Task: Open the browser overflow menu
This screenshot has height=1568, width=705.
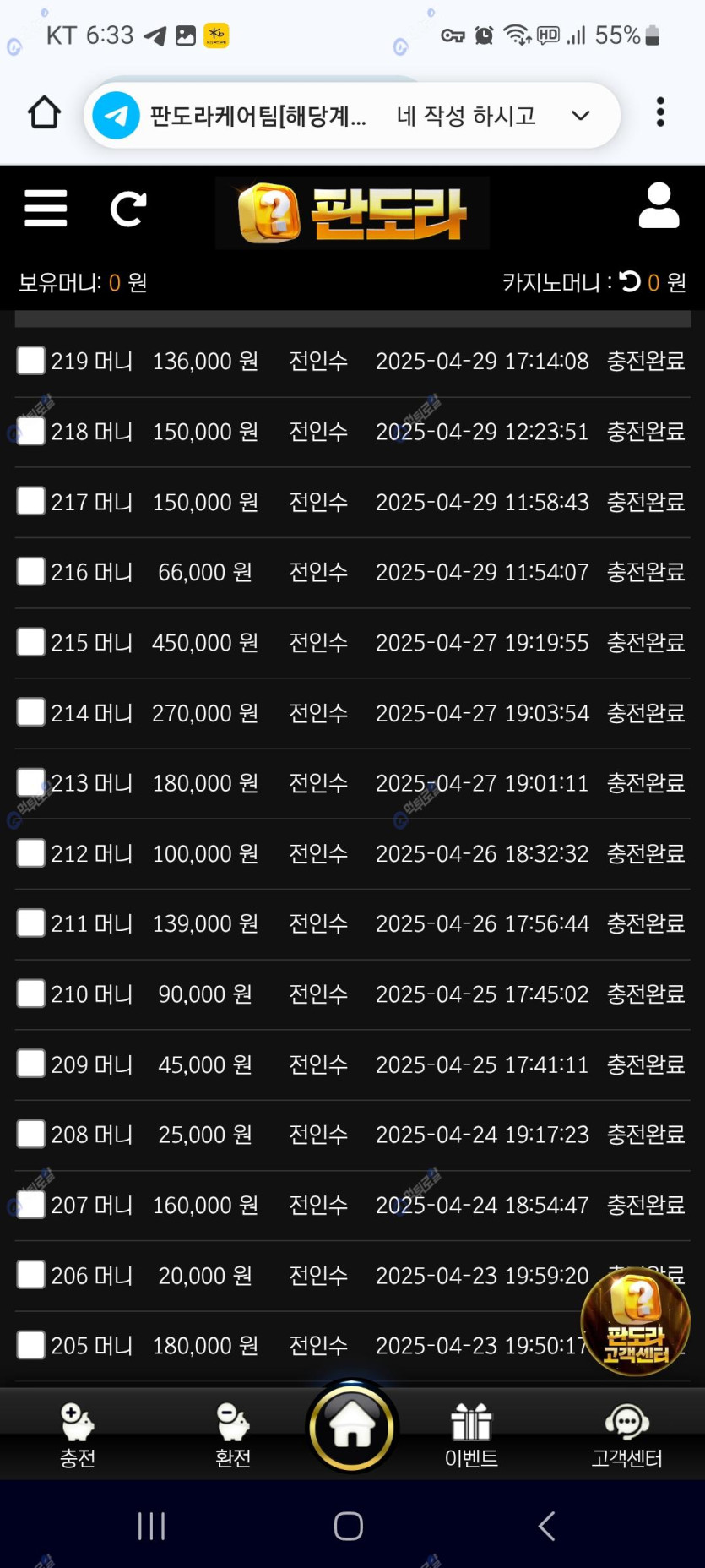Action: click(660, 112)
